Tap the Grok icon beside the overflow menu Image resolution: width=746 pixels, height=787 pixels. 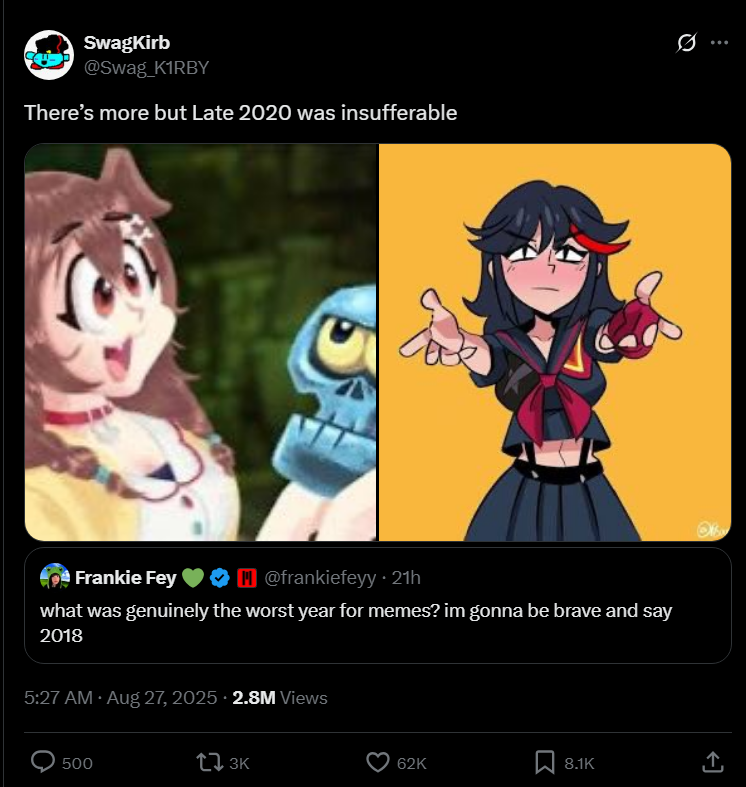[x=686, y=43]
